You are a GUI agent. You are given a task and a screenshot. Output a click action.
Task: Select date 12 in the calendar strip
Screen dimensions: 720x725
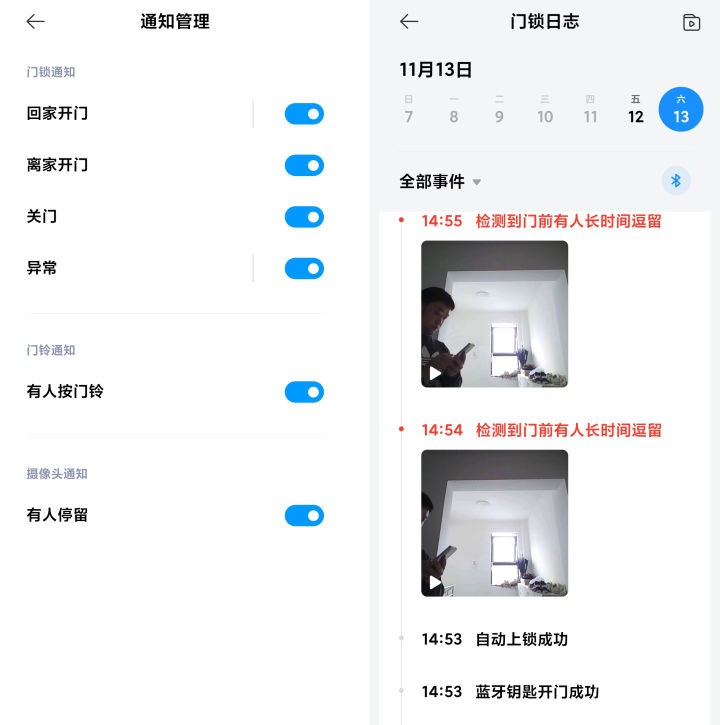click(x=636, y=110)
